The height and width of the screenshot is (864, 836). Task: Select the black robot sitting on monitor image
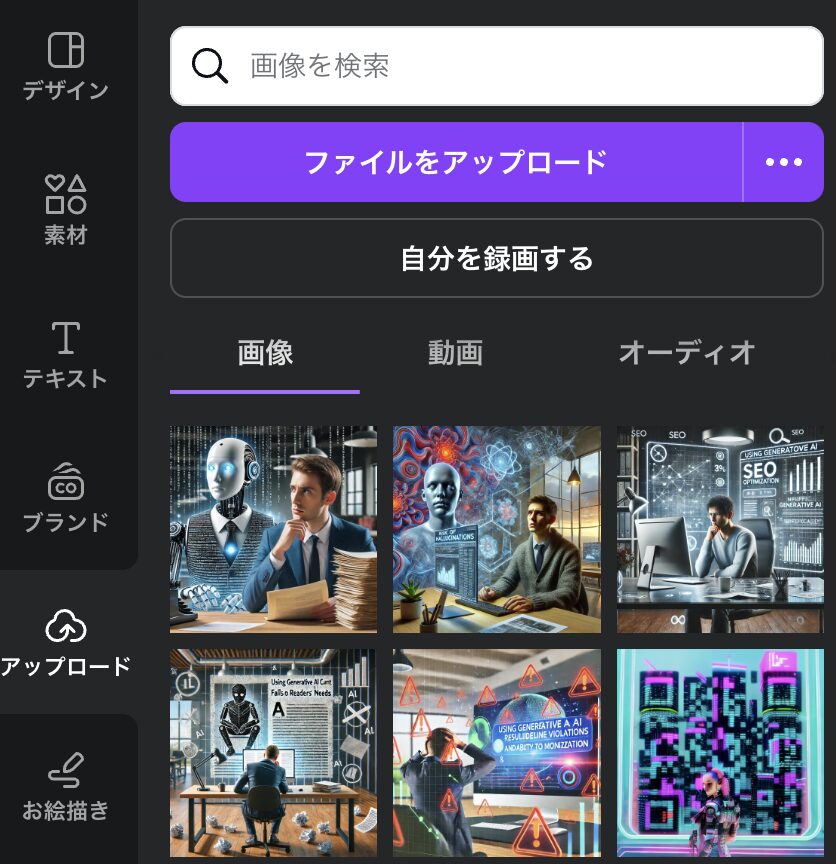click(x=273, y=752)
